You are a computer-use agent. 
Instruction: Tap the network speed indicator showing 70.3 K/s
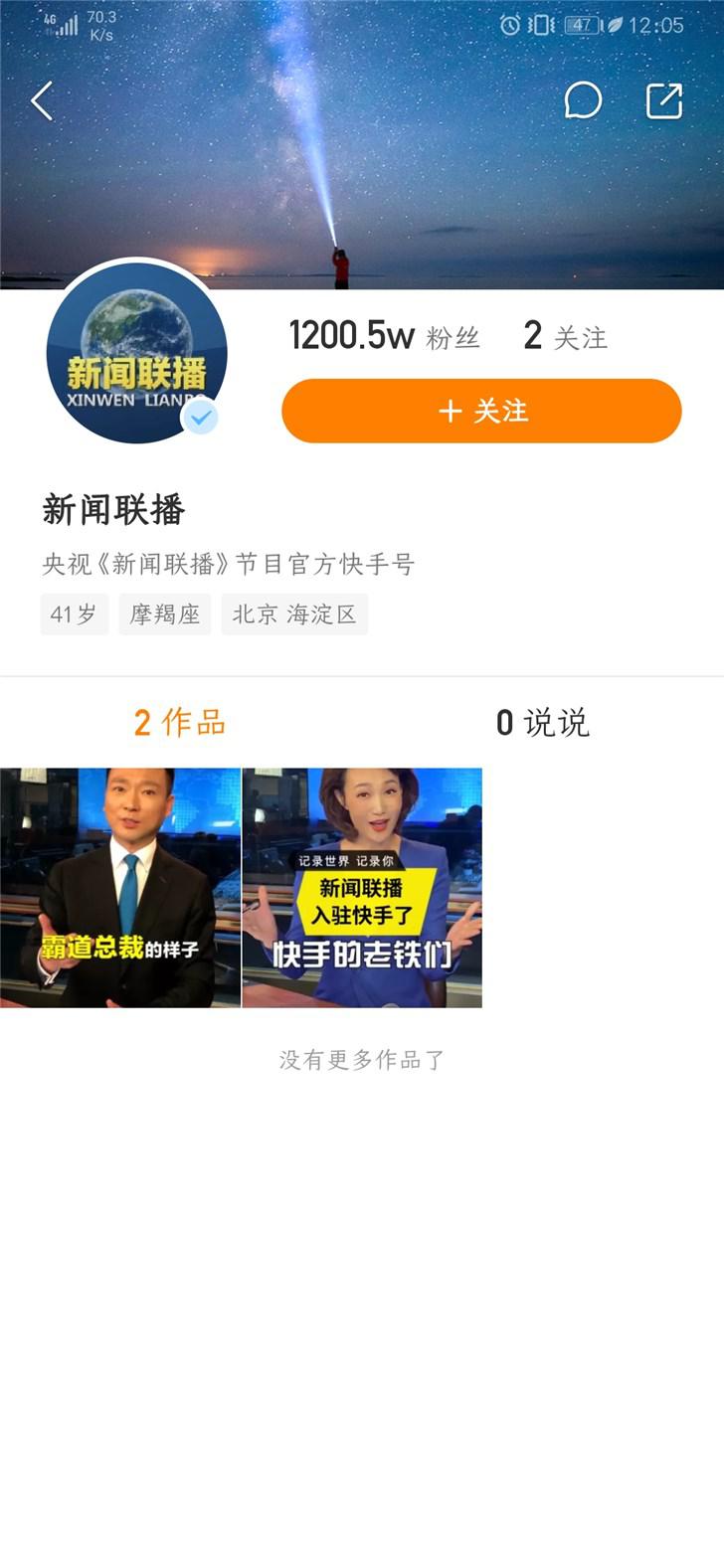point(102,23)
